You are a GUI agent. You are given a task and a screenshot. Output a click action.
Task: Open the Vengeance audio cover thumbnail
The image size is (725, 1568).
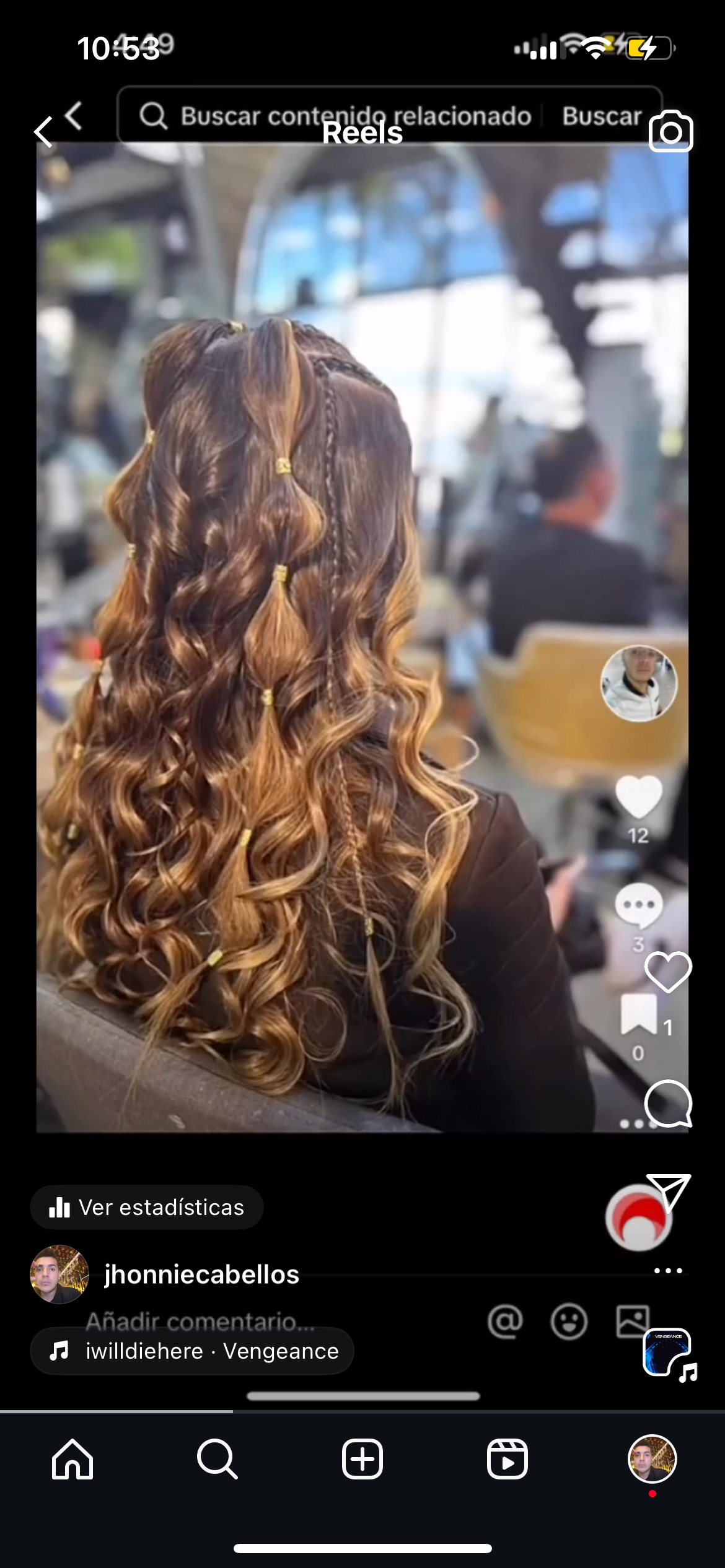668,1352
